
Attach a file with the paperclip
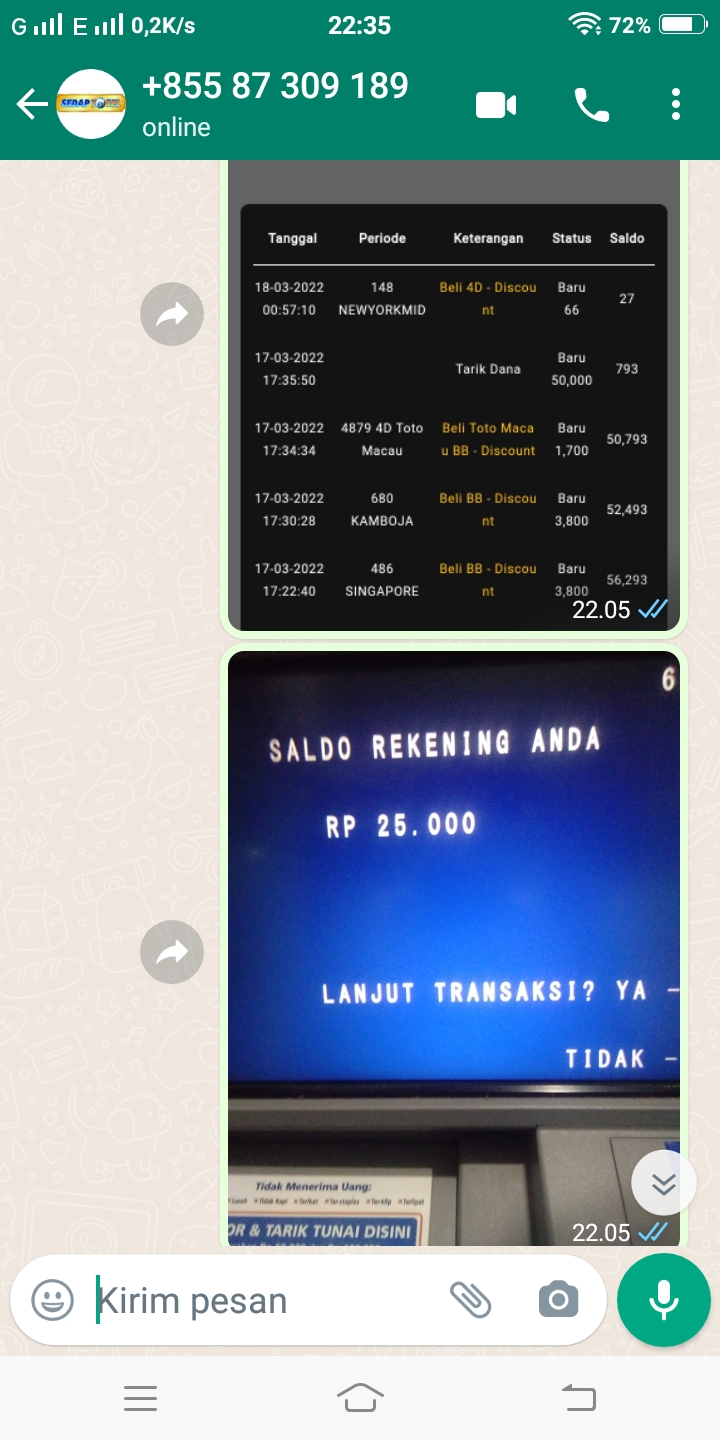pyautogui.click(x=470, y=1300)
